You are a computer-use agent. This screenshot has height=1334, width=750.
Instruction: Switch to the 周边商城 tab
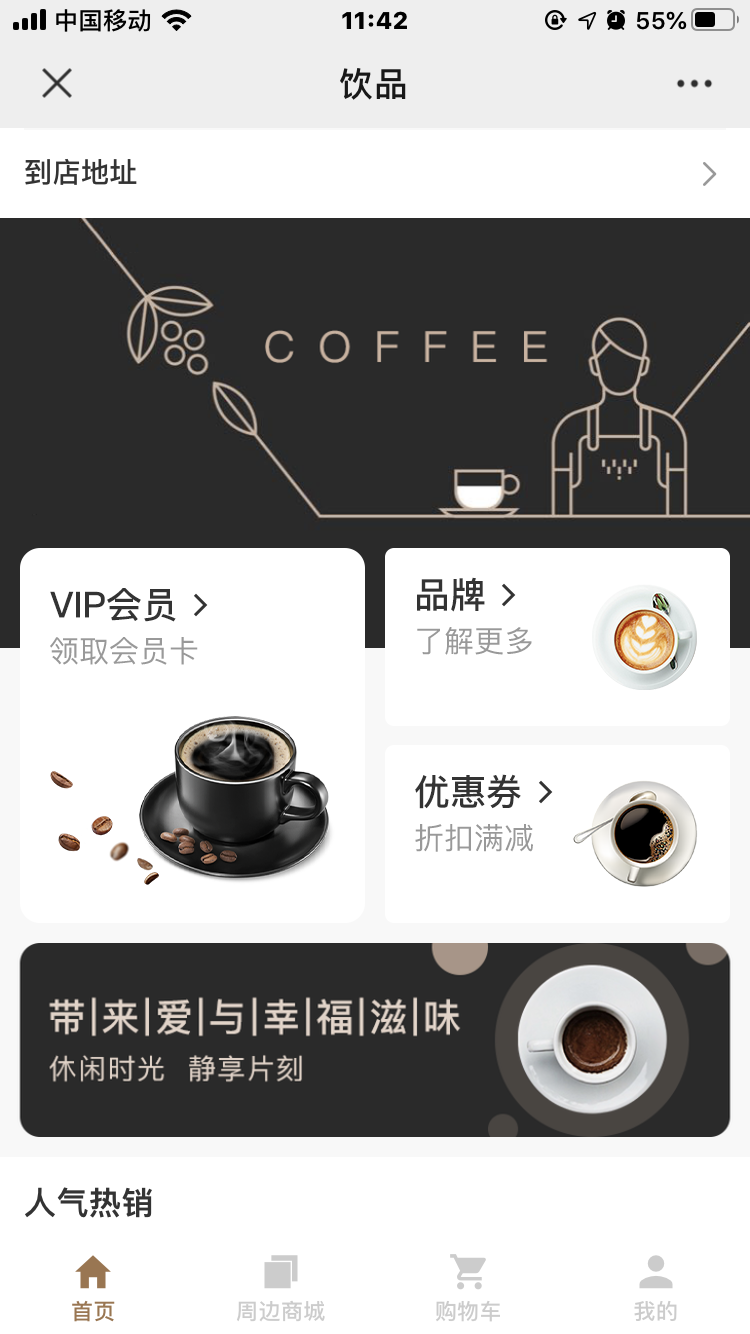click(280, 1288)
